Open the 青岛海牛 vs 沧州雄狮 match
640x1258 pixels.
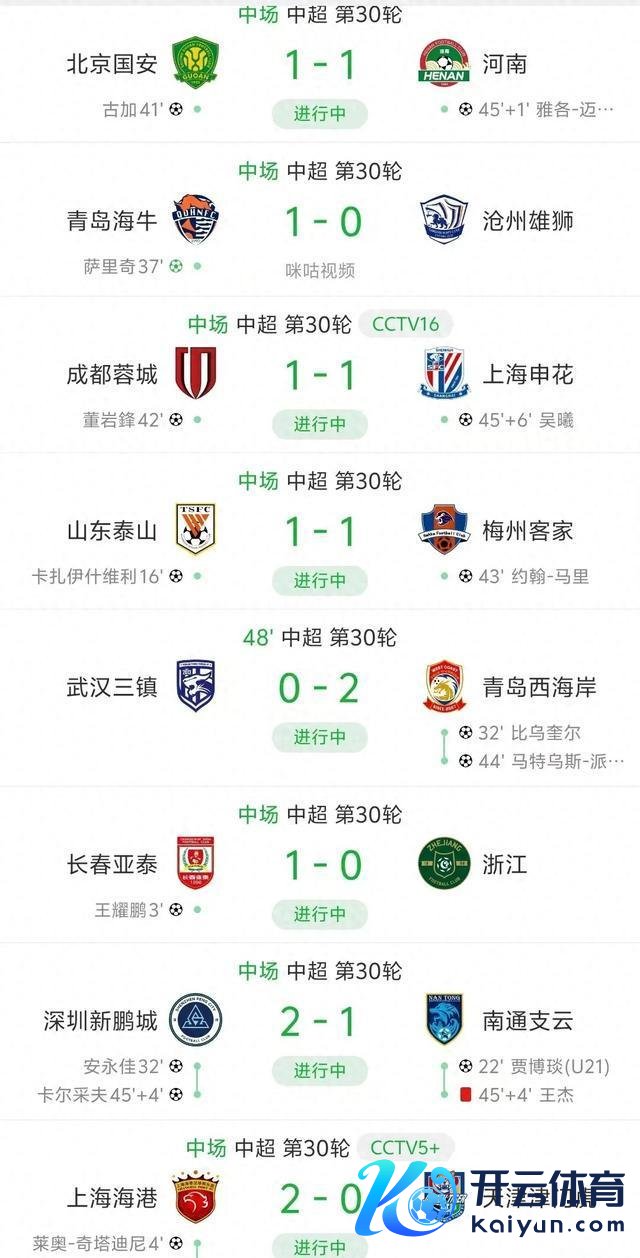click(x=320, y=221)
